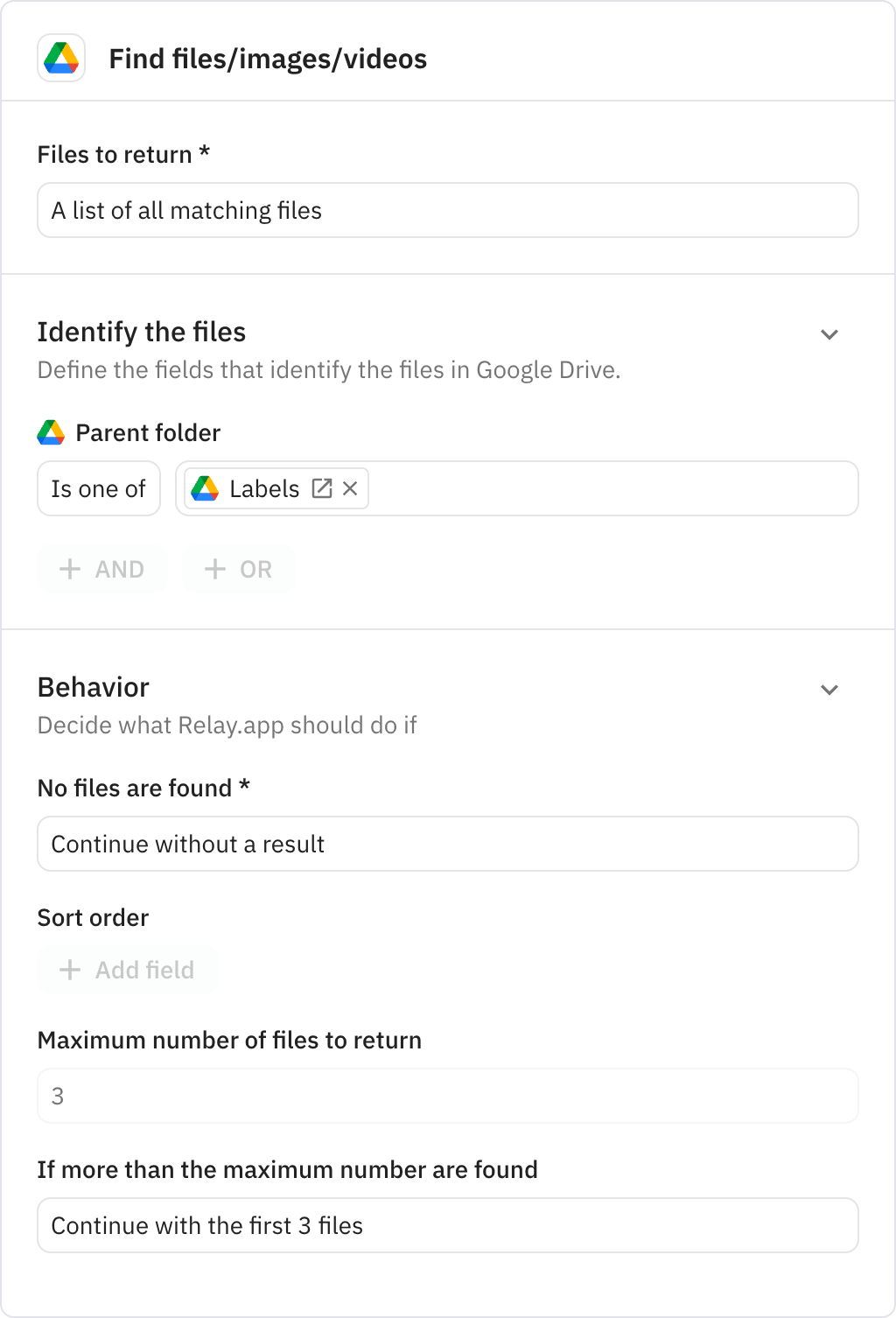Screen dimensions: 896x1318
Task: Click the Drive icon beside Parent folder
Action: coord(51,432)
